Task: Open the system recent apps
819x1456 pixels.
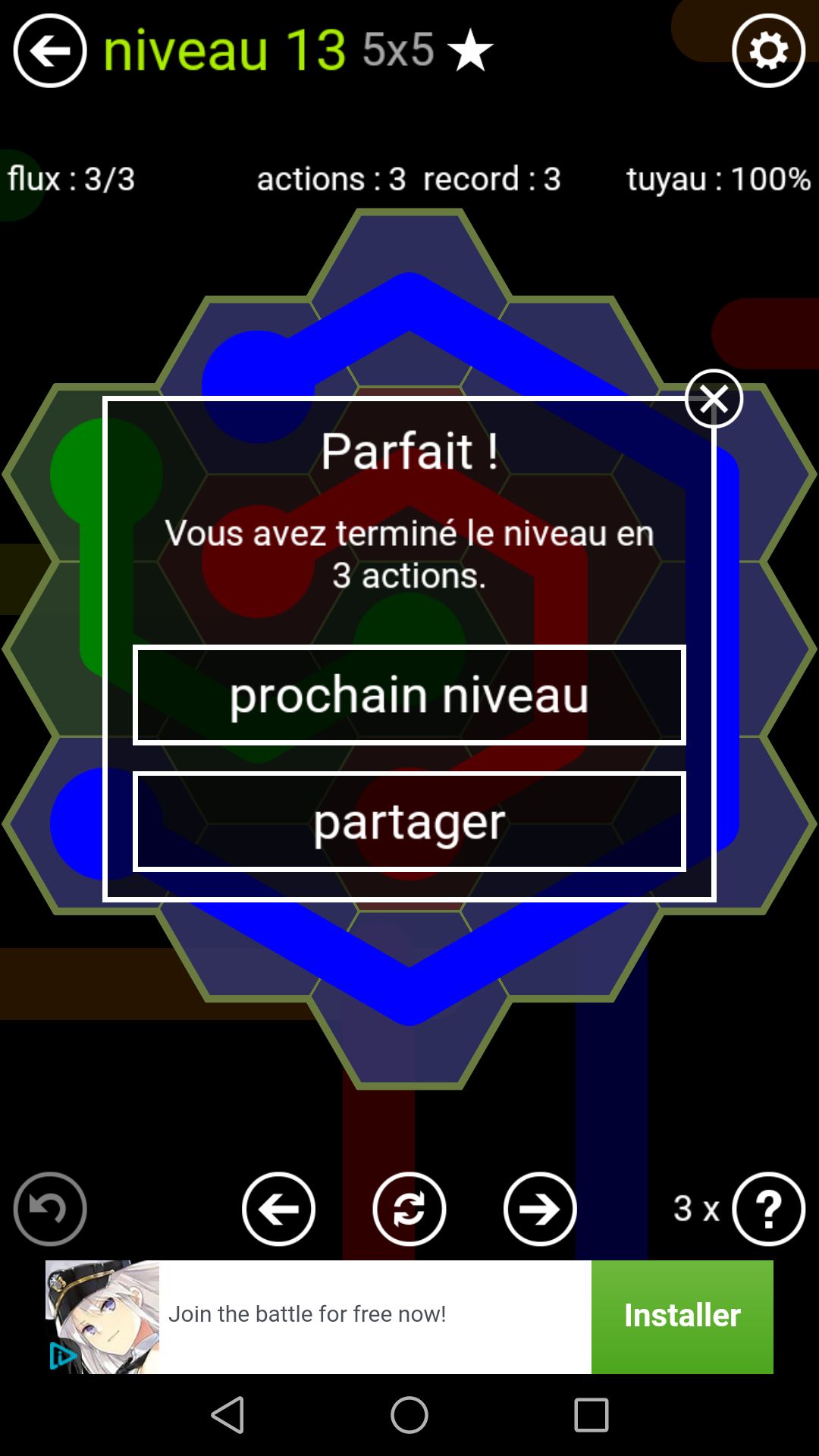Action: pos(591,1415)
